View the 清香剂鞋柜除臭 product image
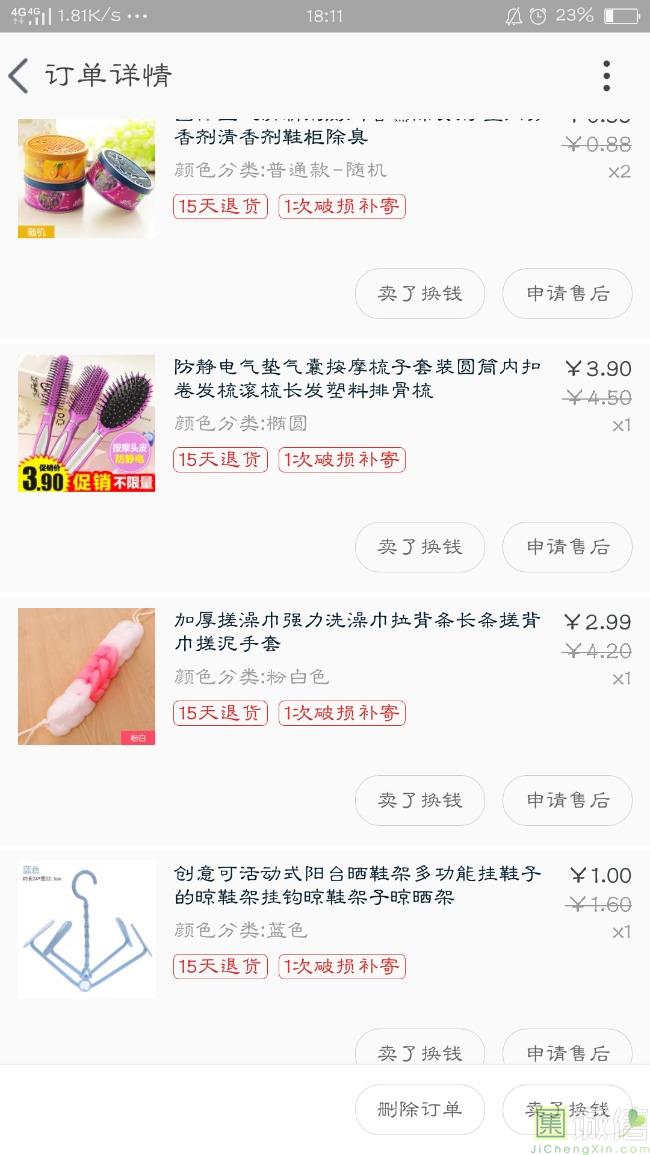650x1155 pixels. click(87, 179)
